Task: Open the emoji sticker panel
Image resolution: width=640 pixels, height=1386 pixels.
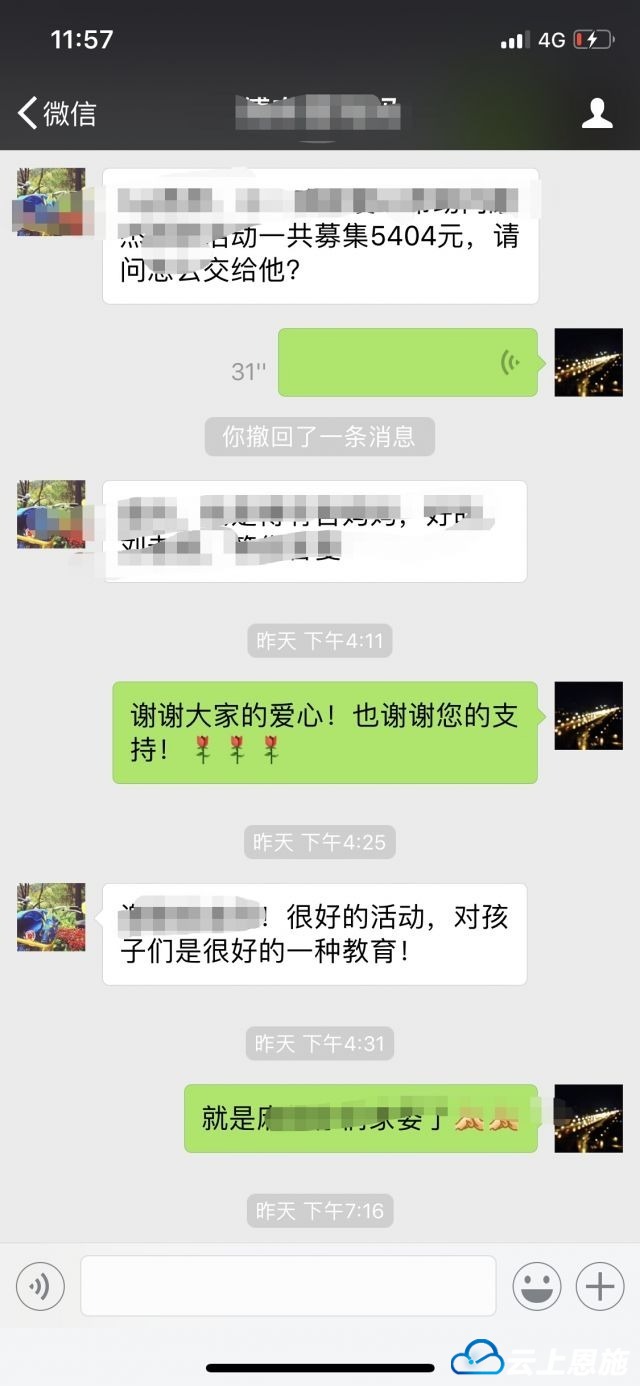Action: click(537, 1285)
